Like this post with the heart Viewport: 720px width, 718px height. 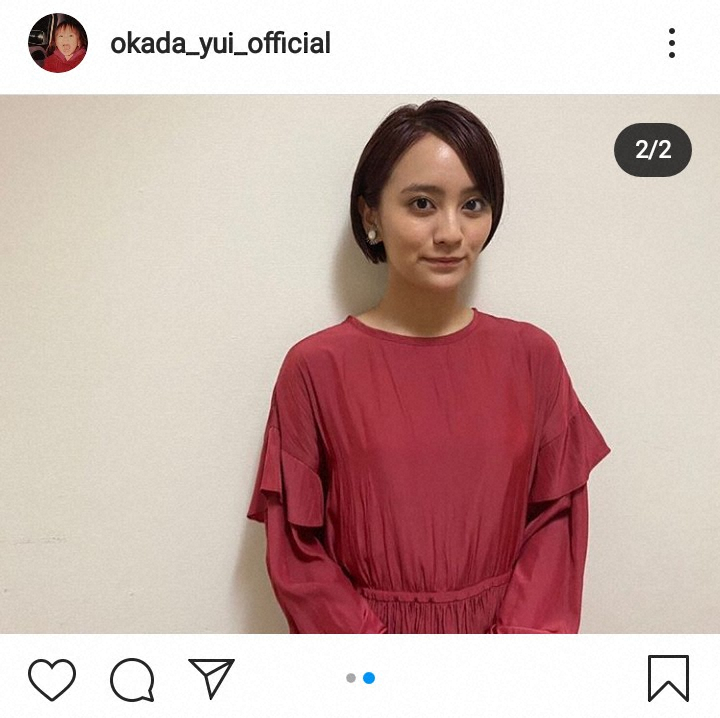52,679
